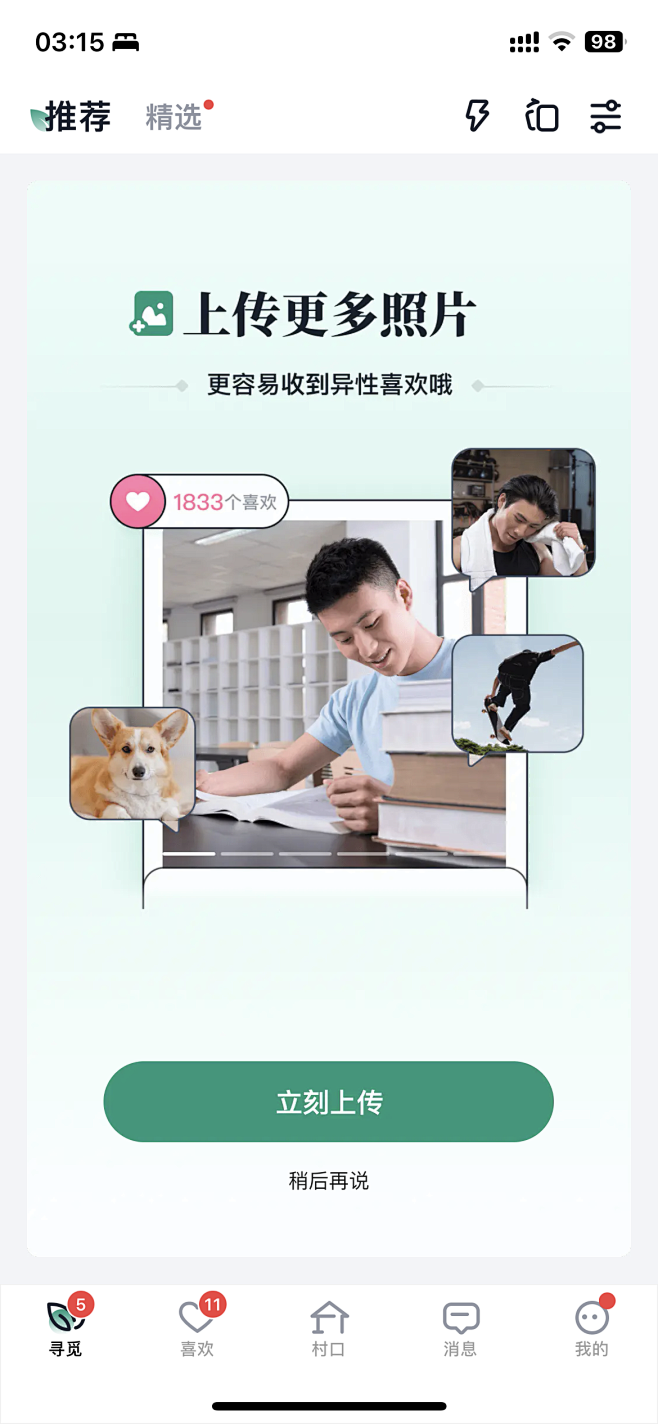Viewport: 658px width, 1424px height.
Task: Open the 我的 profile tab
Action: 592,1327
